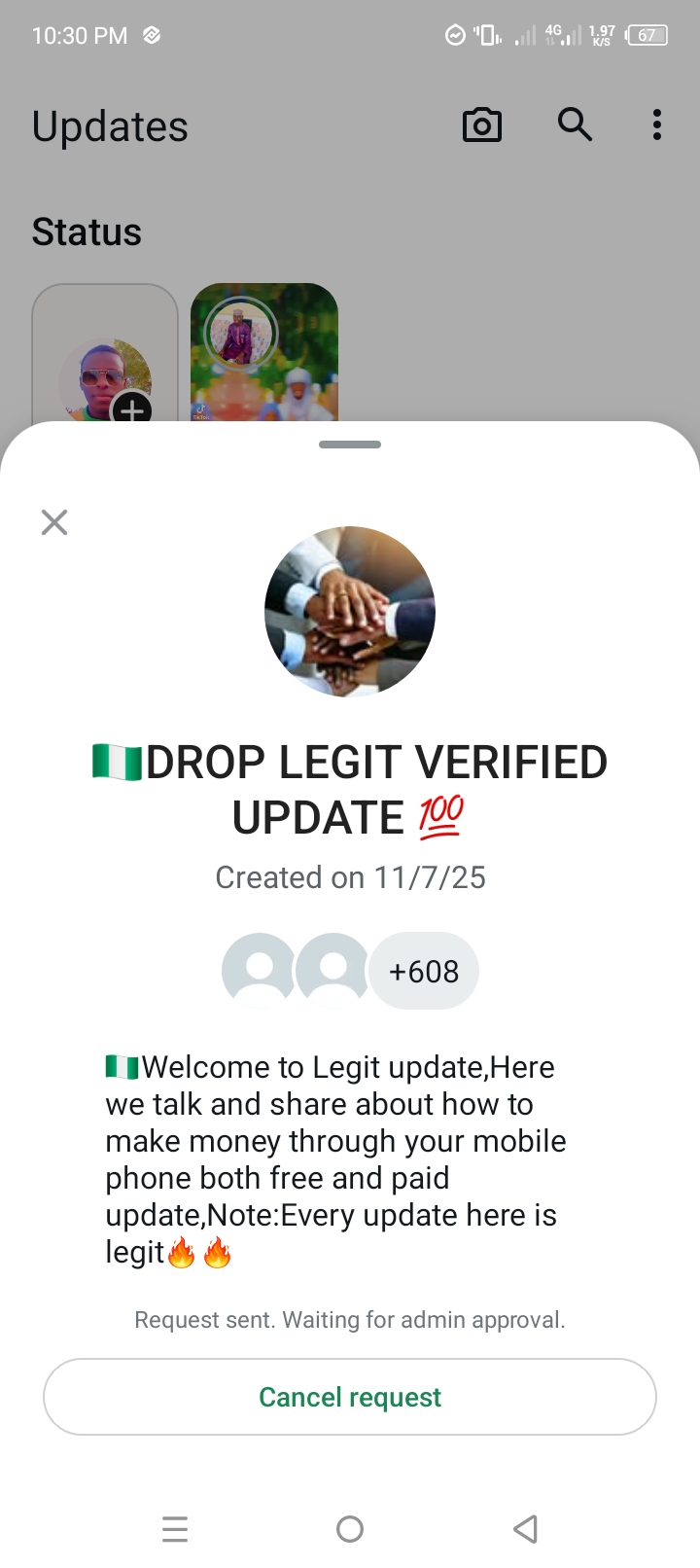
Task: Go to the system home screen
Action: coord(350,1529)
